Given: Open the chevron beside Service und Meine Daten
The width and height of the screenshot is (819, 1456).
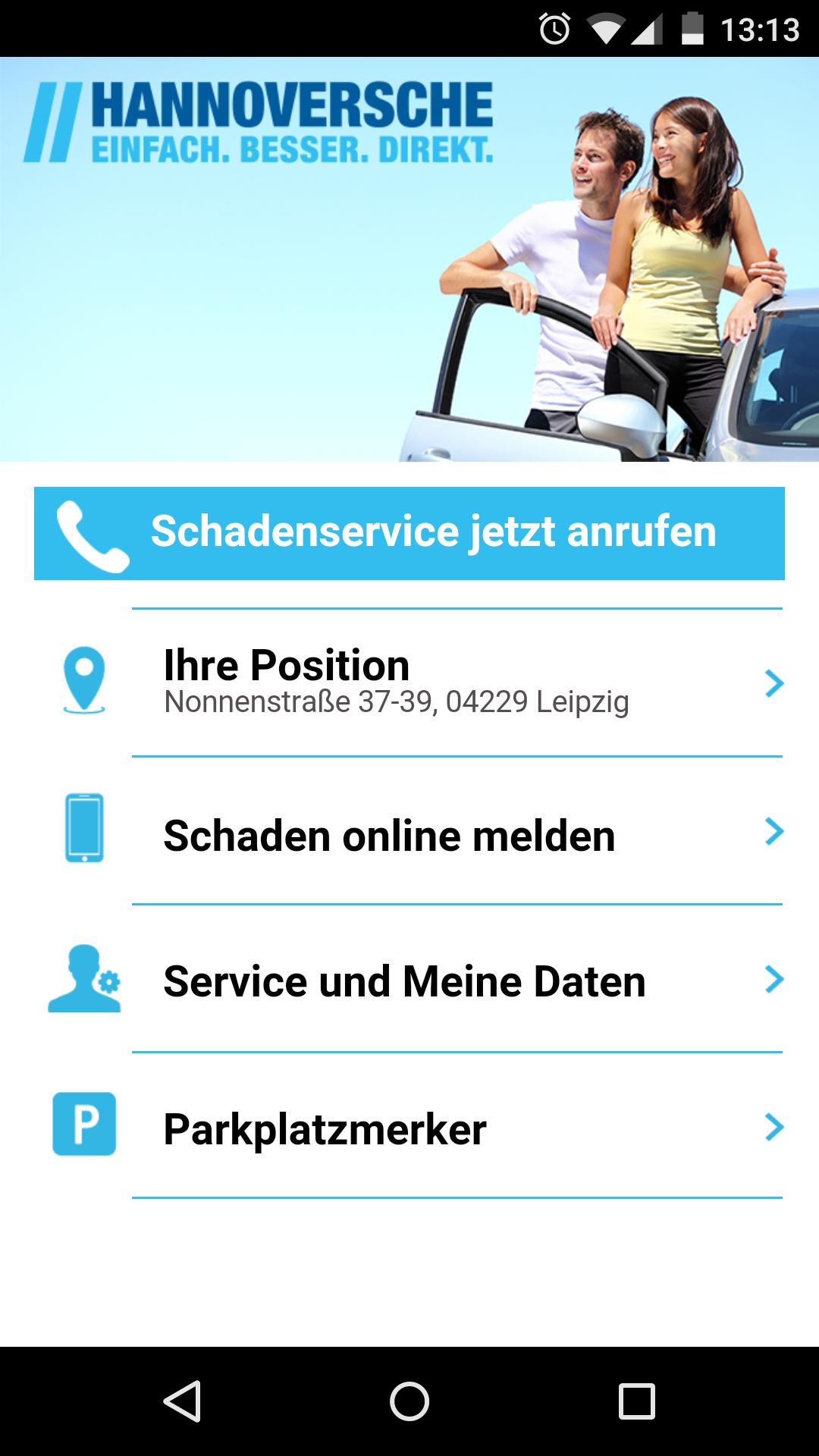Looking at the screenshot, I should coord(774,980).
